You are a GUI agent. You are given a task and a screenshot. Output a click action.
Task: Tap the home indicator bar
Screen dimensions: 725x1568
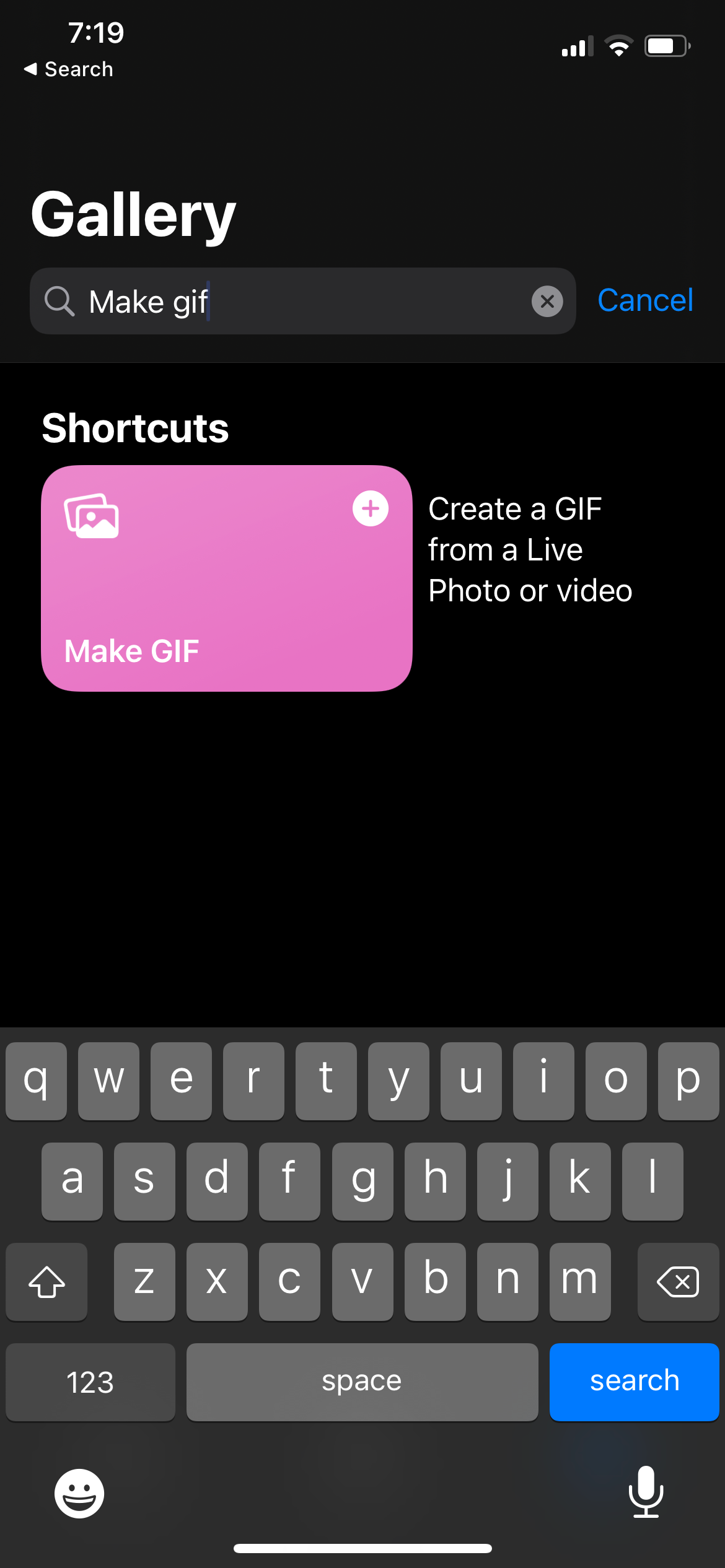pyautogui.click(x=362, y=1547)
